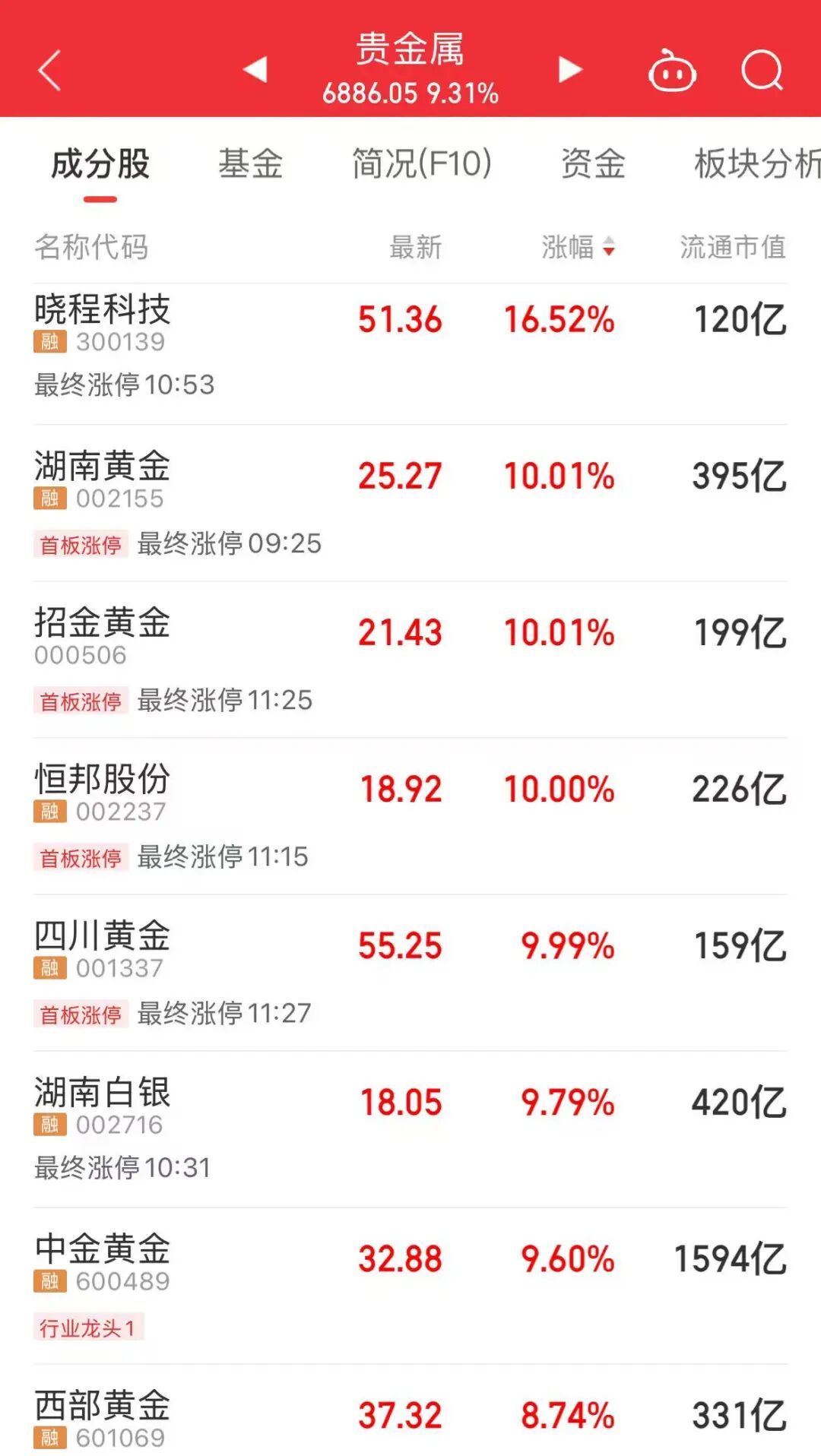Toggle the 涨幅 sort arrow
This screenshot has height=1456, width=821.
pos(609,247)
